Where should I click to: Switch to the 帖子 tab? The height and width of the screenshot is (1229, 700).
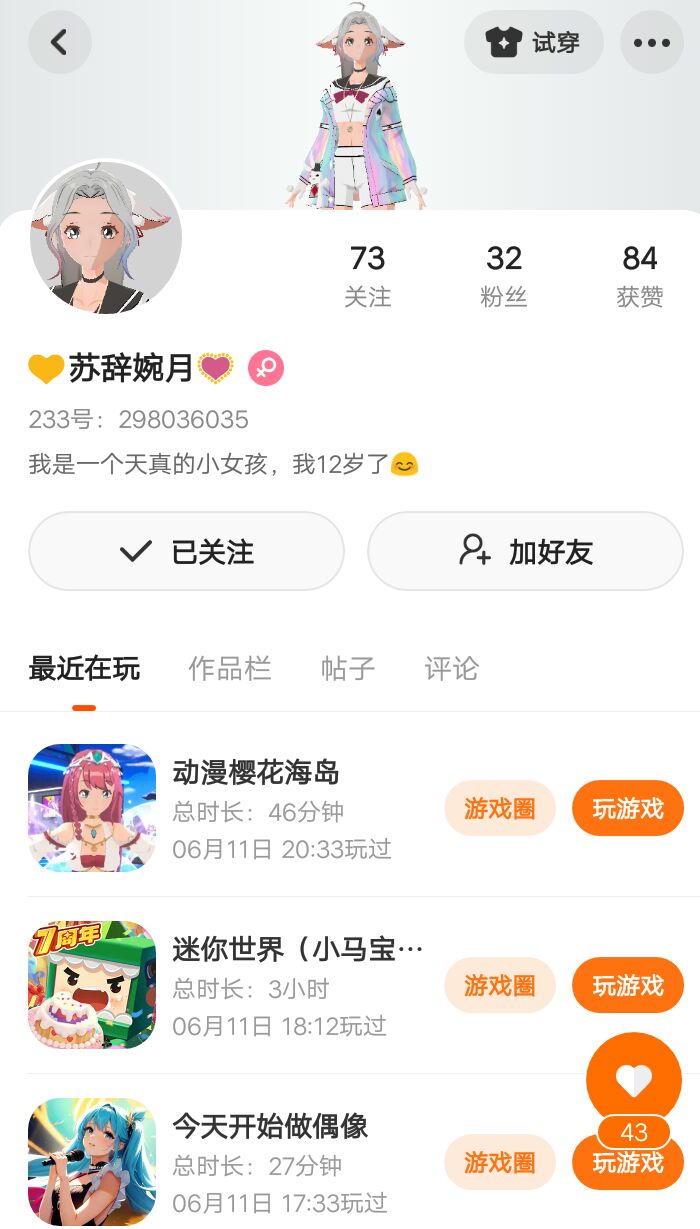tap(348, 668)
